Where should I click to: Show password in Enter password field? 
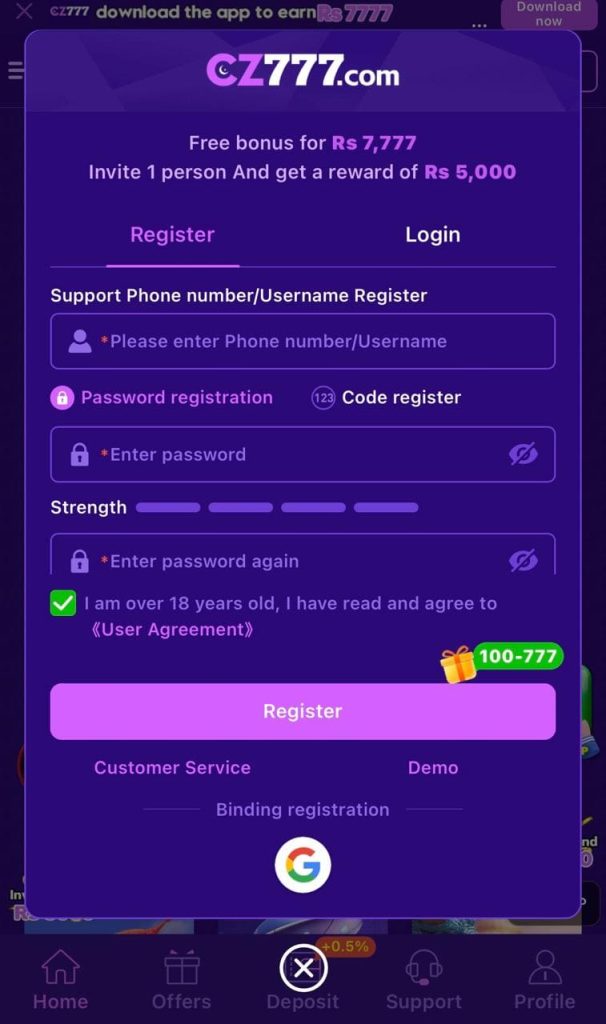click(523, 454)
